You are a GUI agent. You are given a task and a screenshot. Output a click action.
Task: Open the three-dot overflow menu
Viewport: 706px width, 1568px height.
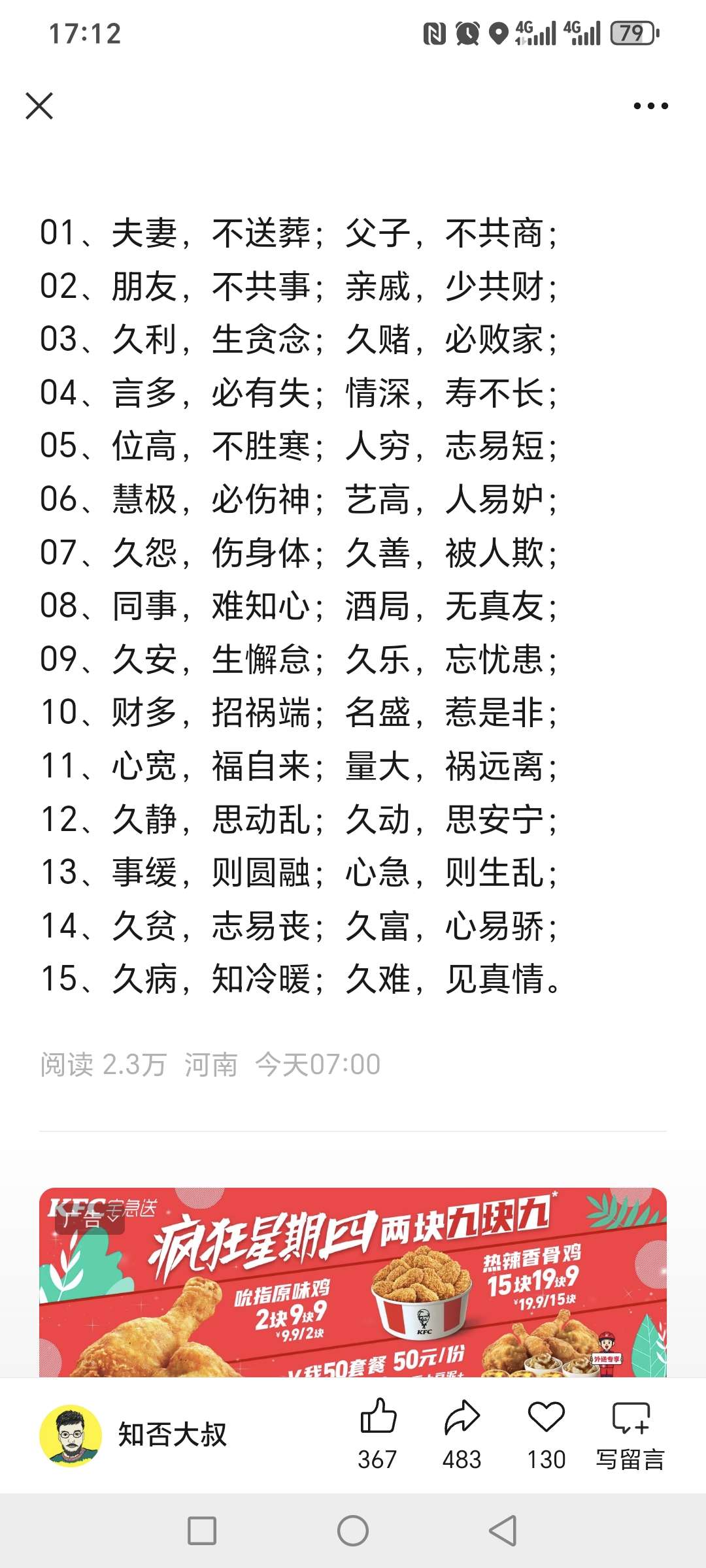[650, 106]
